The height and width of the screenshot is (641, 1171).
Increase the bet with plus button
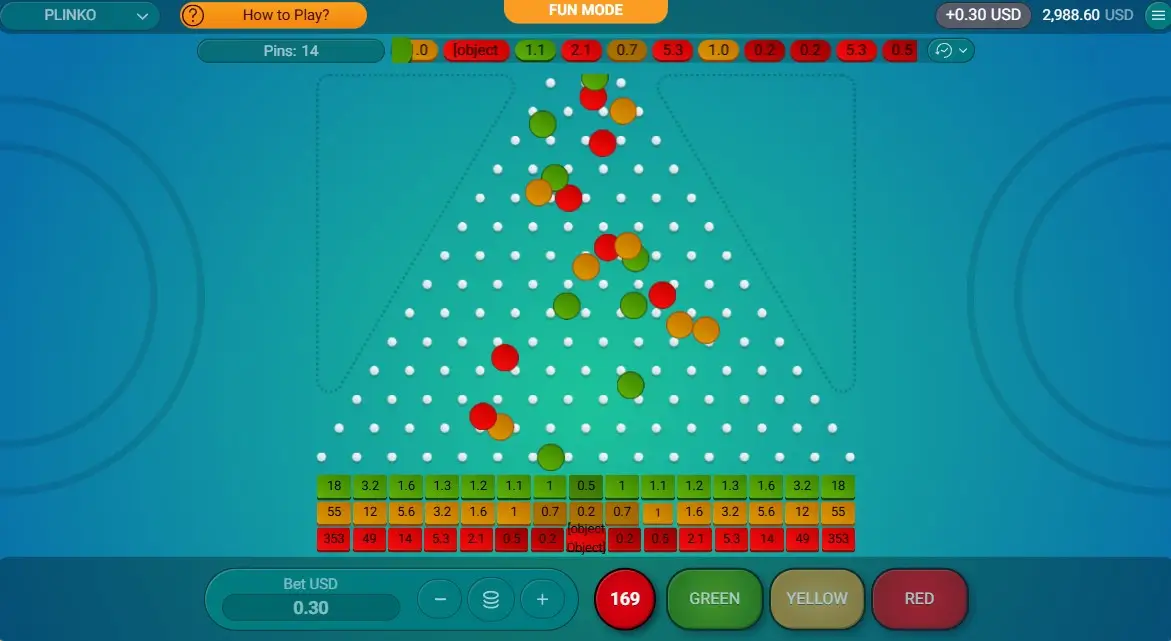pyautogui.click(x=543, y=600)
